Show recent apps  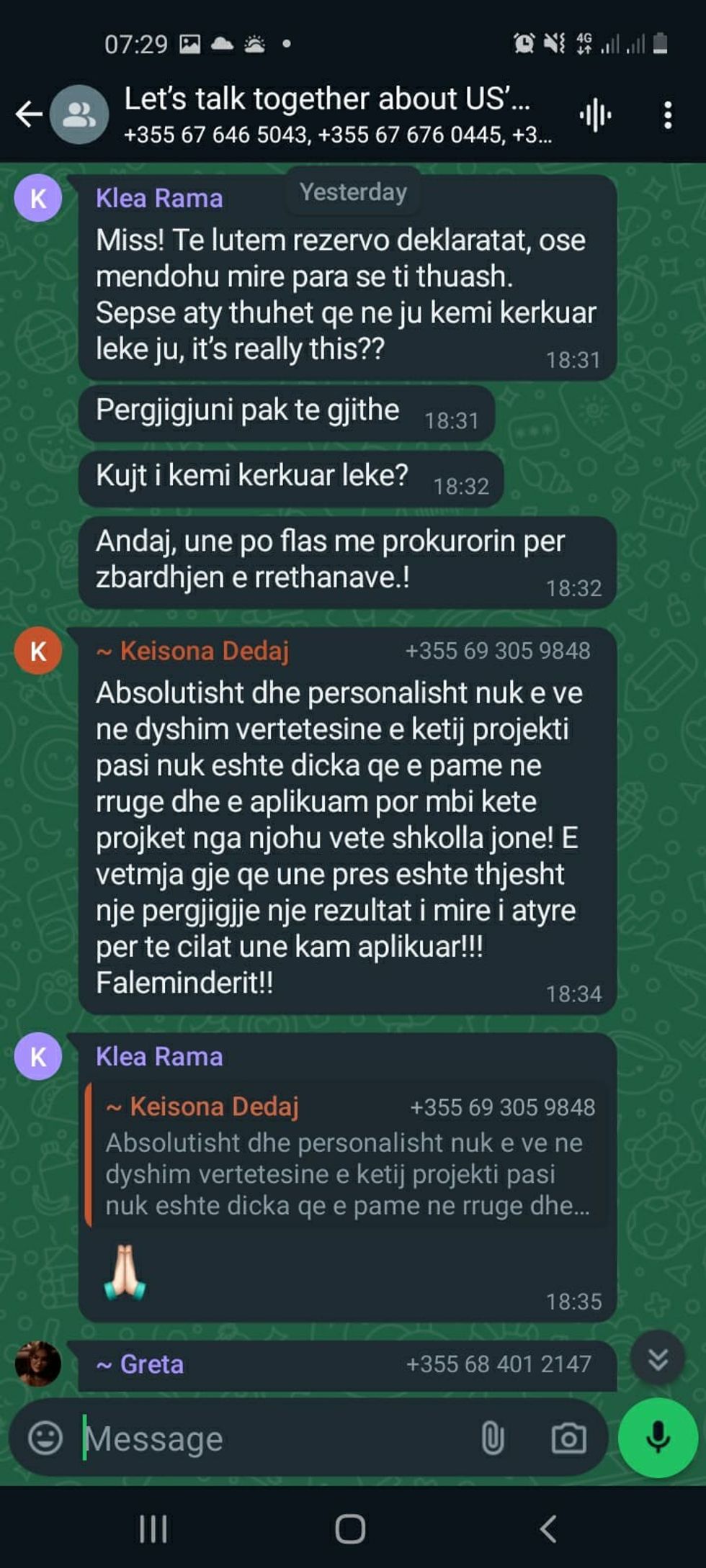(x=153, y=1528)
